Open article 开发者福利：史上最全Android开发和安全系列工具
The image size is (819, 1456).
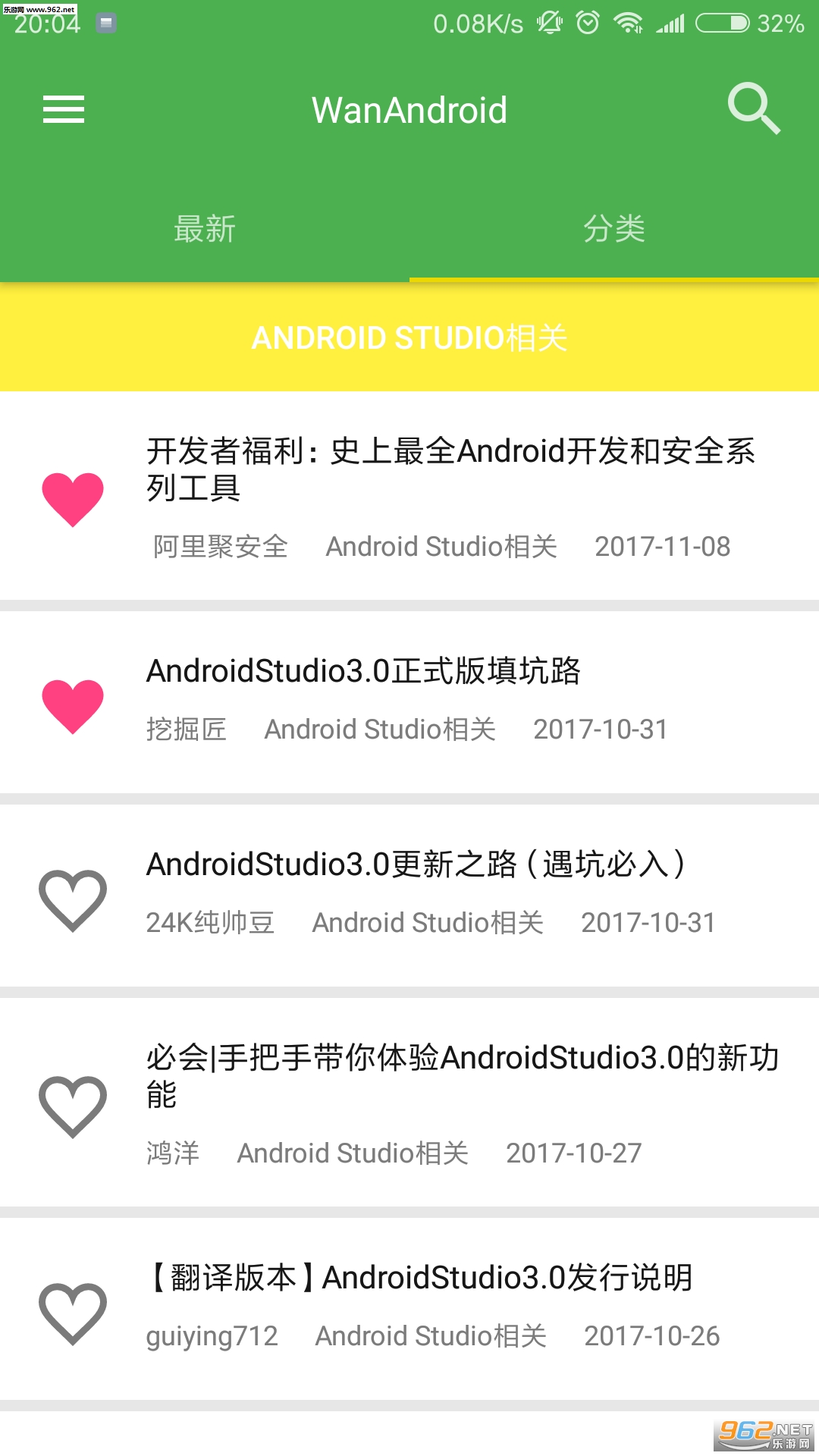pos(450,469)
